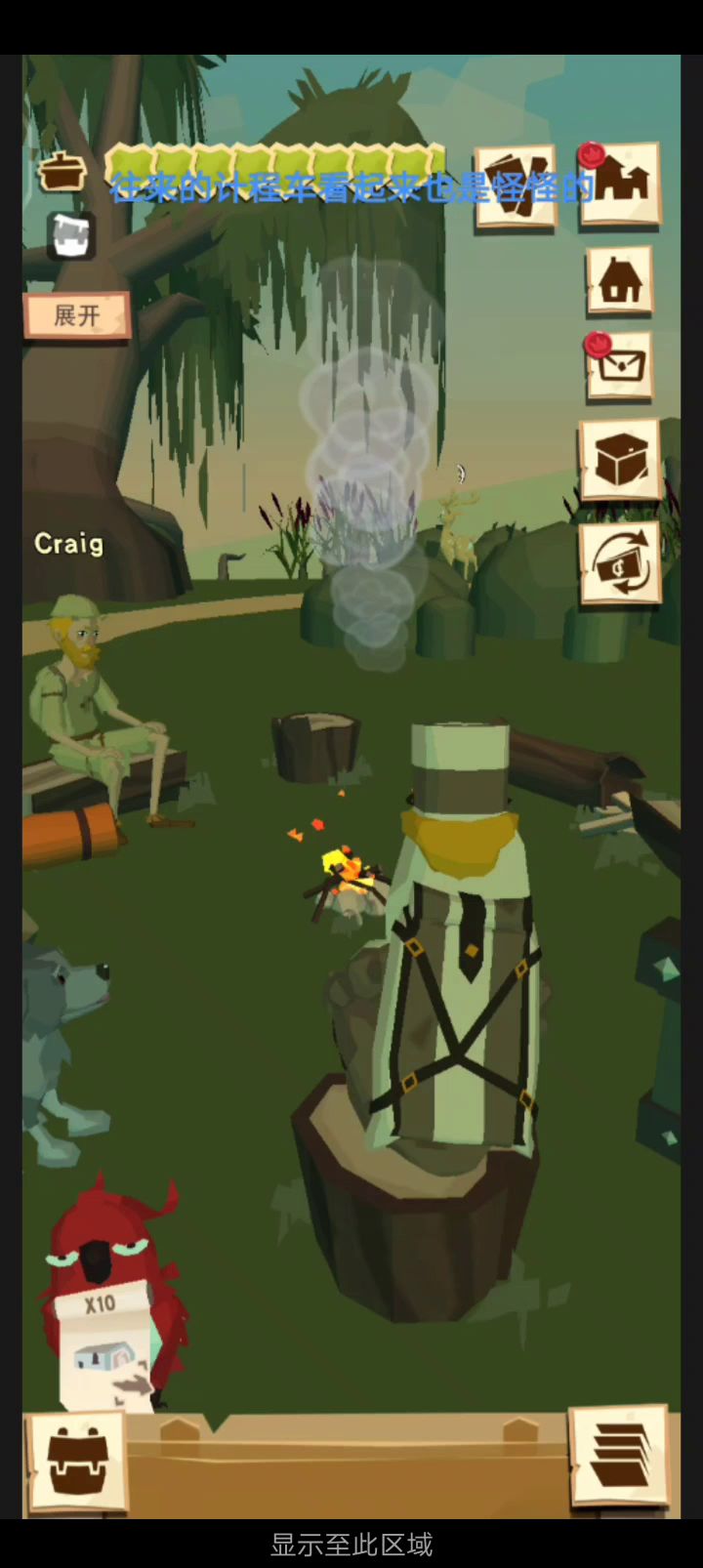This screenshot has width=703, height=1568.
Task: Open the cards icon at top
Action: [x=515, y=186]
